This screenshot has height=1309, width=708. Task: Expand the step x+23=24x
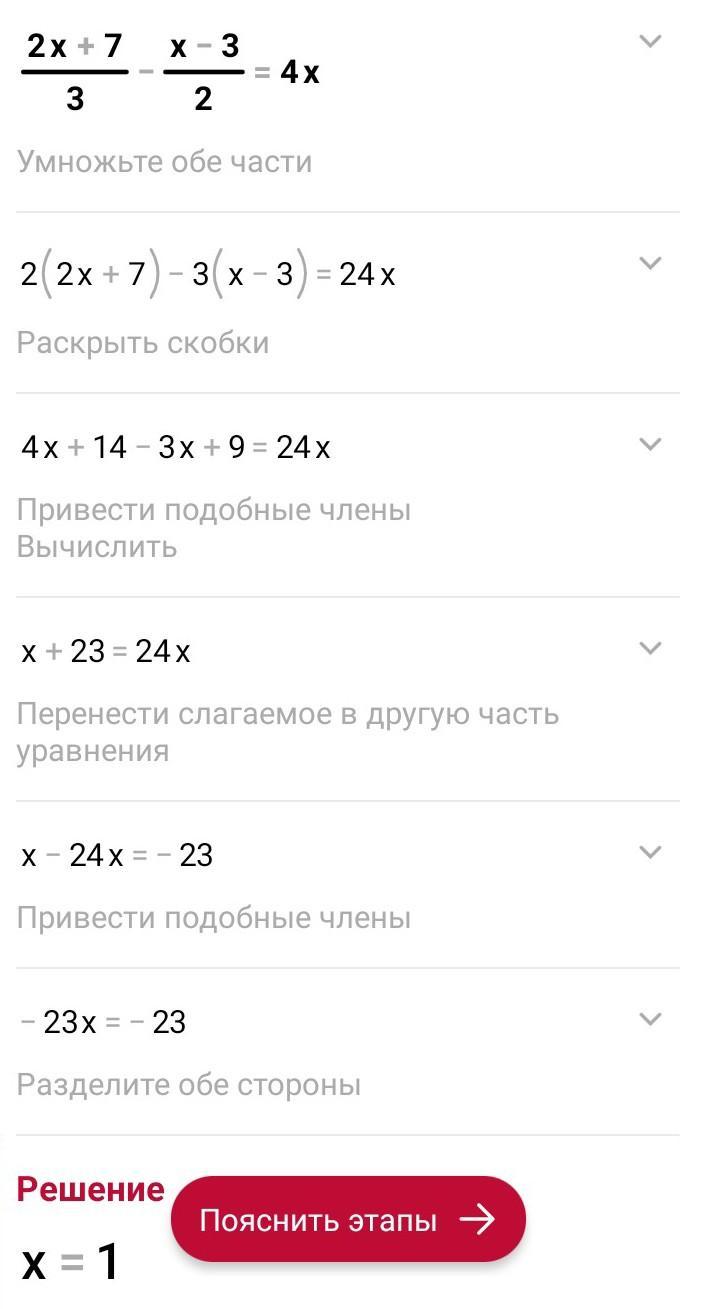pos(650,648)
